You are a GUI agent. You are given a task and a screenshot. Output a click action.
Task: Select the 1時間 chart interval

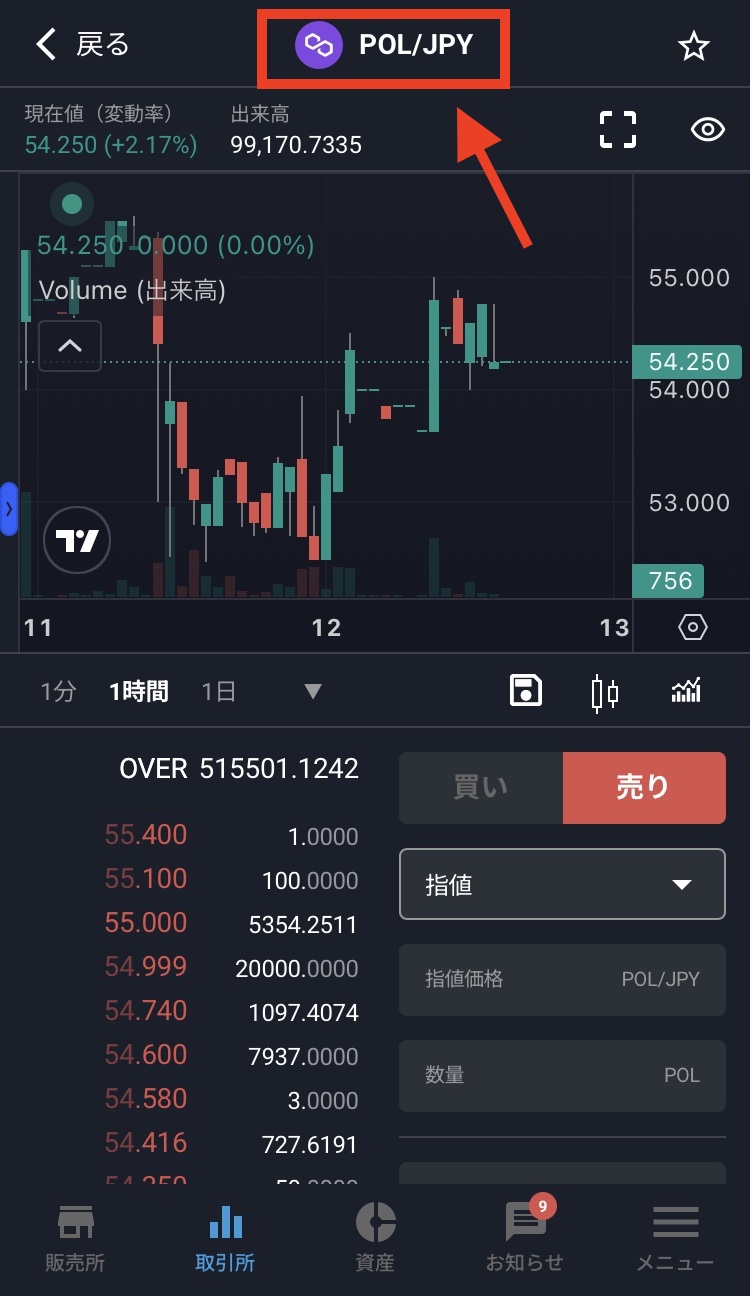138,691
